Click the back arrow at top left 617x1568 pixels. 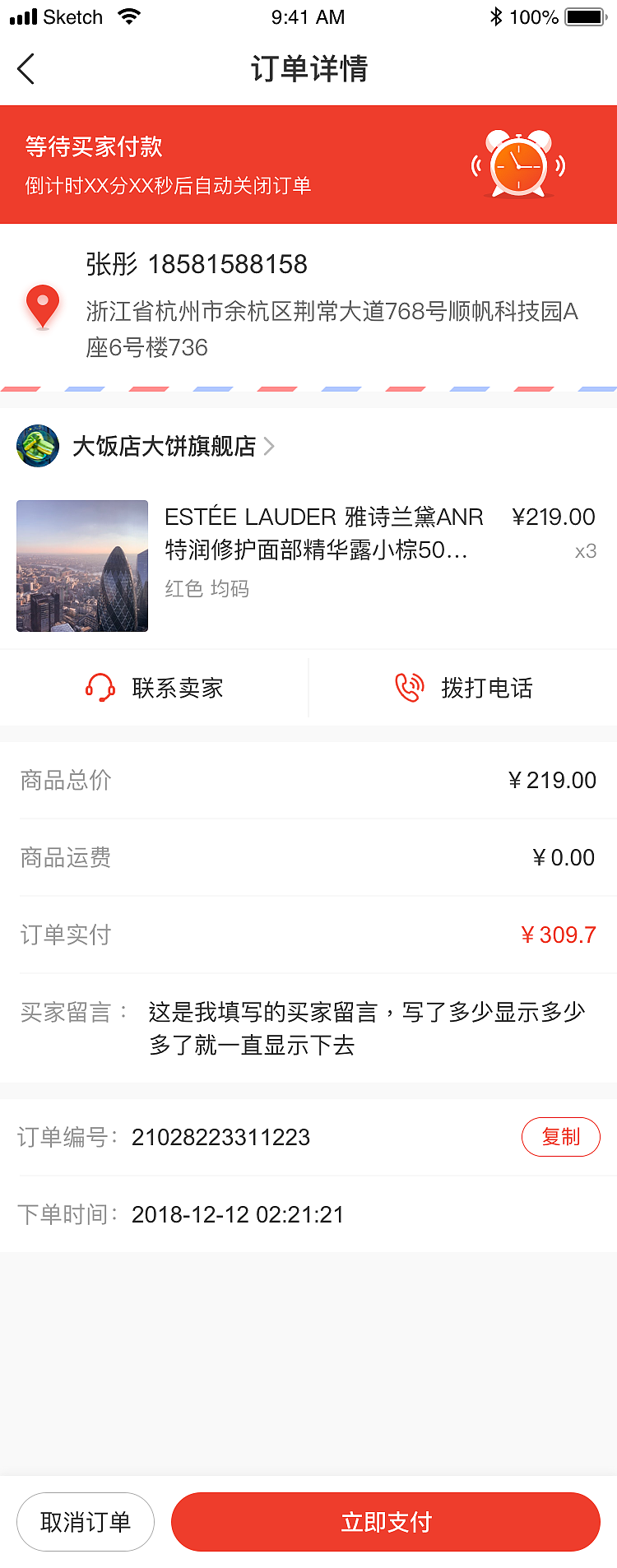[26, 68]
